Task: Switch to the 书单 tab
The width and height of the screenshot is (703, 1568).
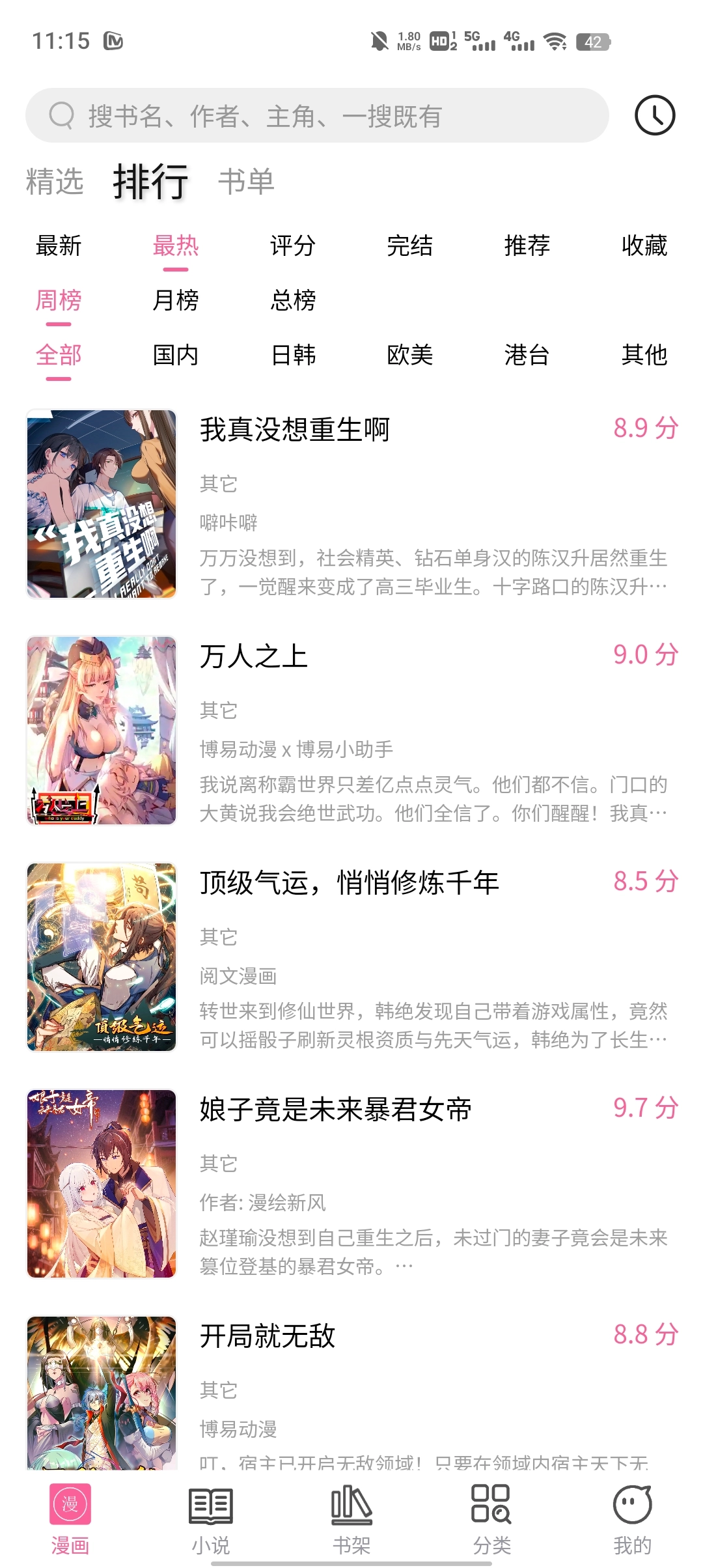Action: click(246, 181)
